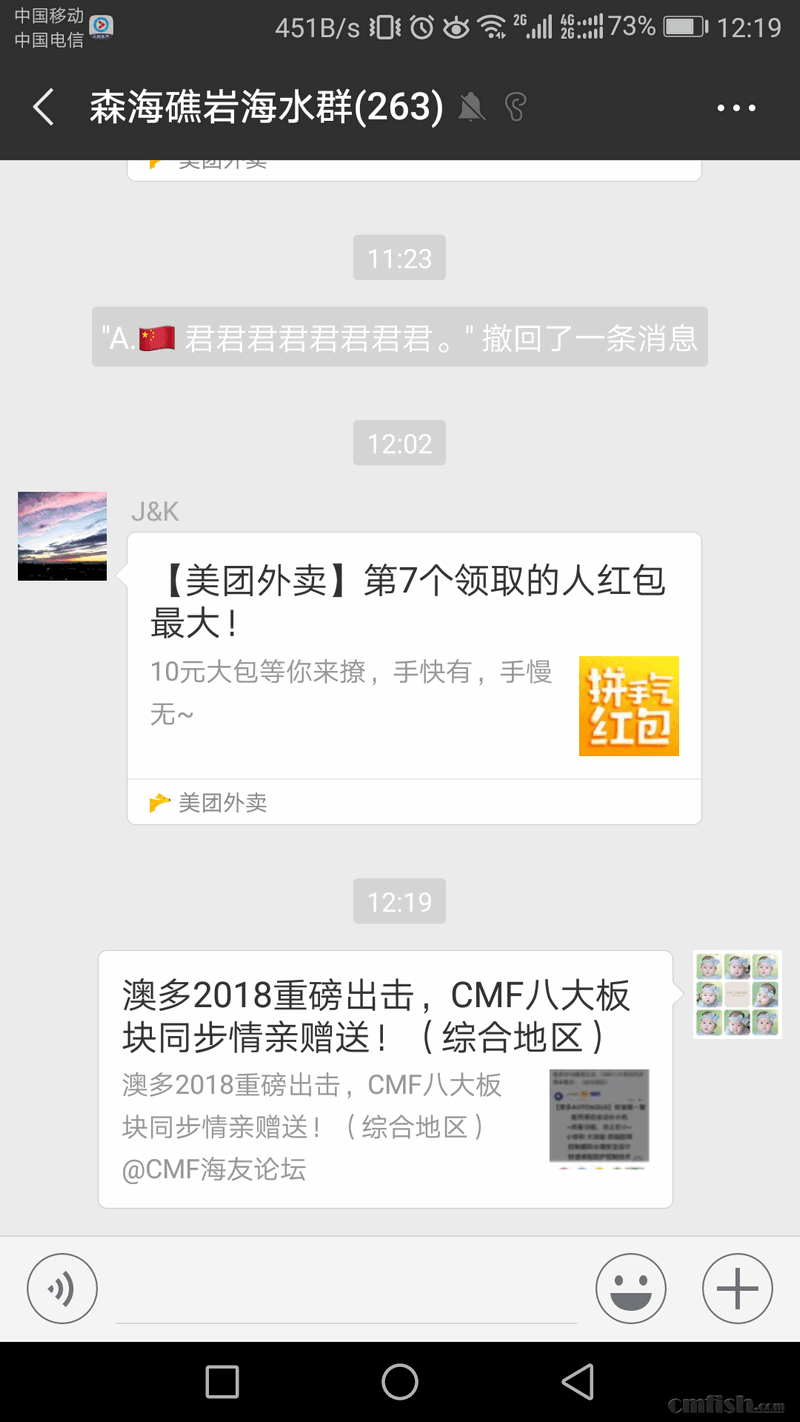800x1422 pixels.
Task: Tap my own avatar beside the shared link
Action: coord(738,994)
